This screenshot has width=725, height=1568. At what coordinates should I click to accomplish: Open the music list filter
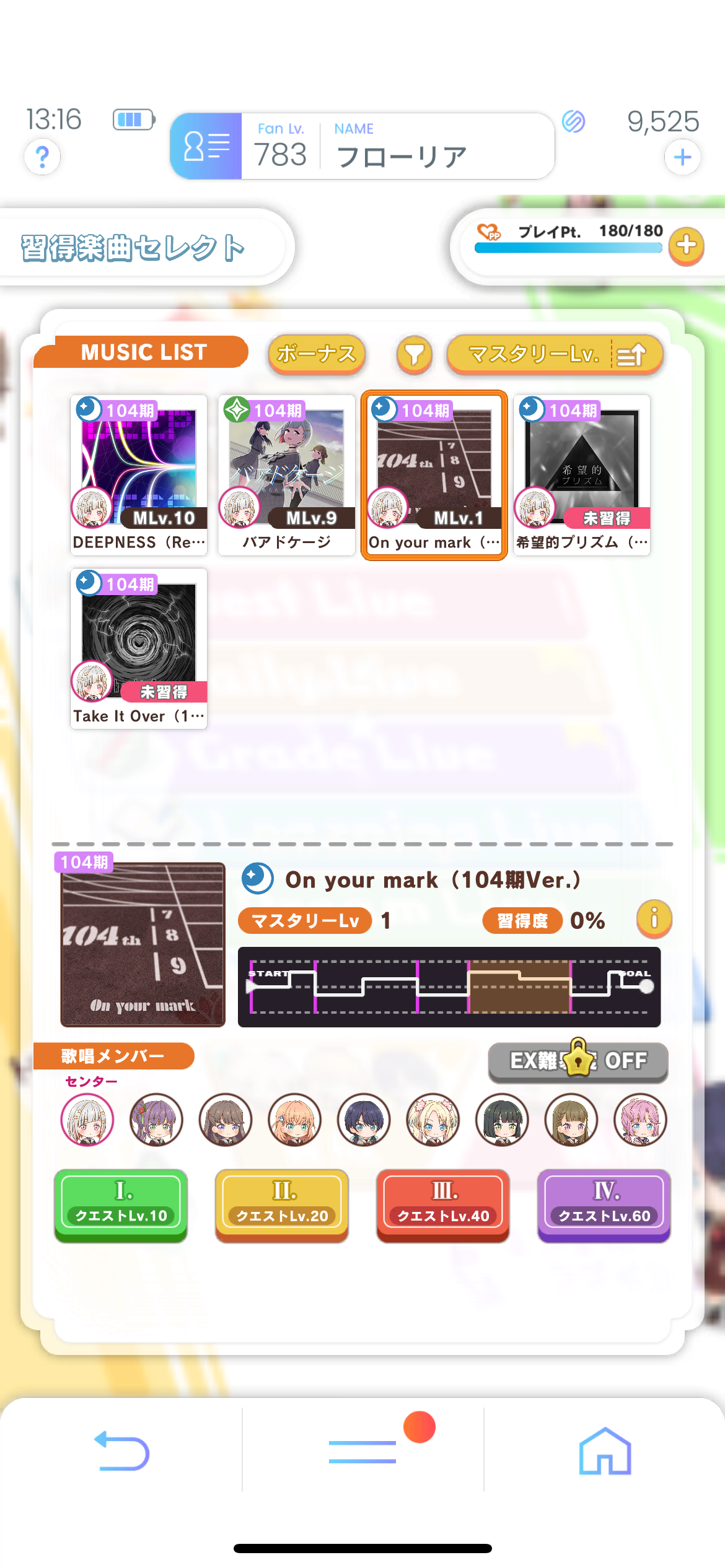pos(414,355)
